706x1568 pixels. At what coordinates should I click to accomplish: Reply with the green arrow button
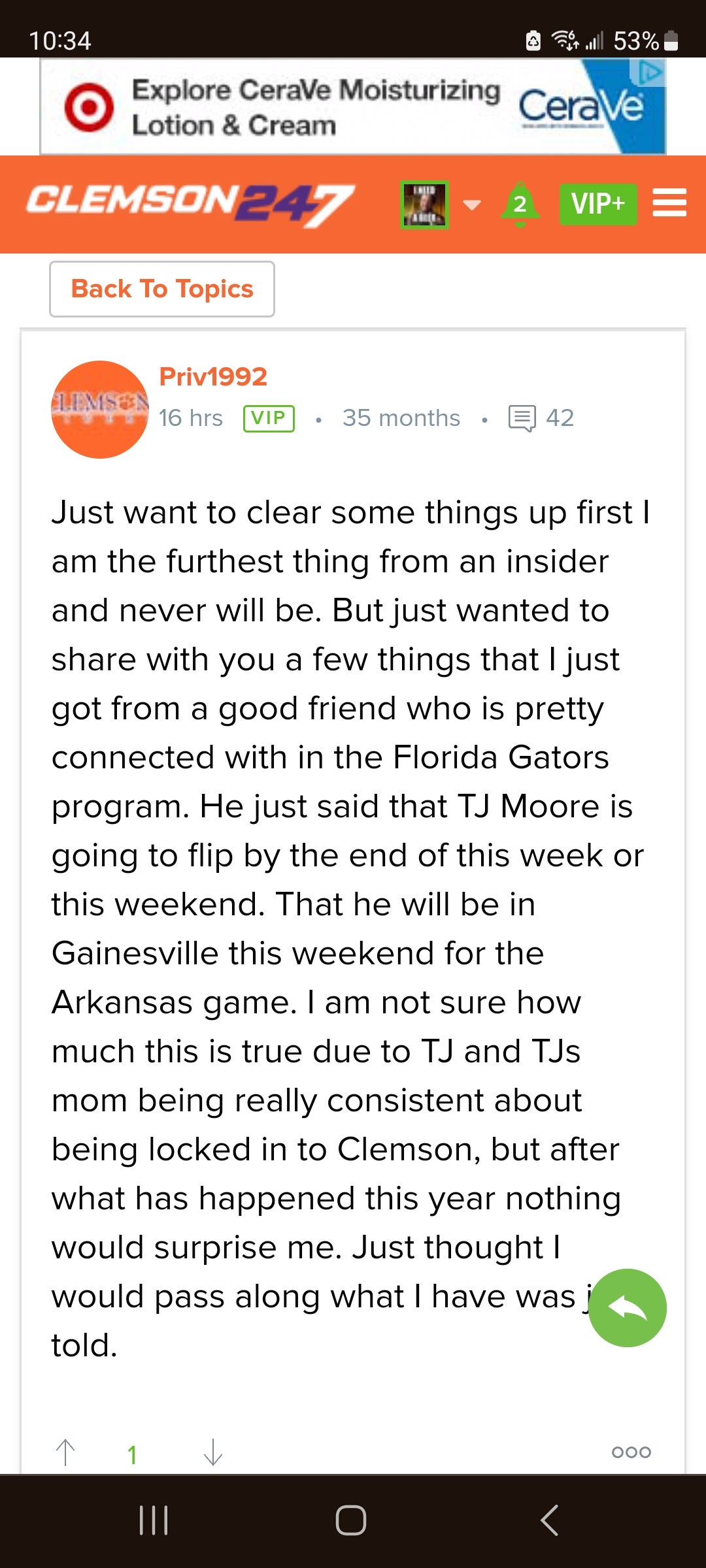628,1307
